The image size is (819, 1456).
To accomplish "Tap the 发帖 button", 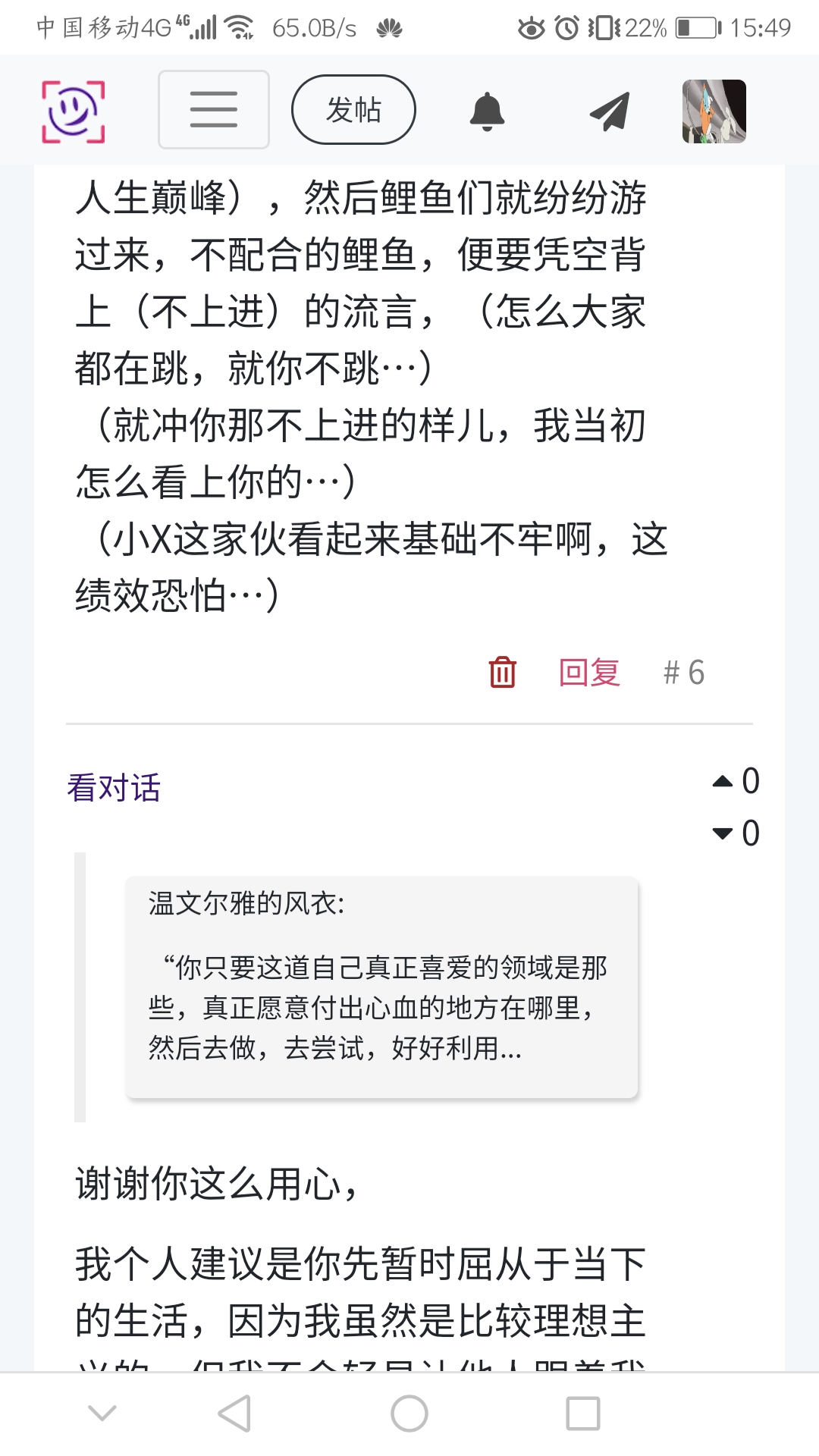I will click(x=353, y=110).
